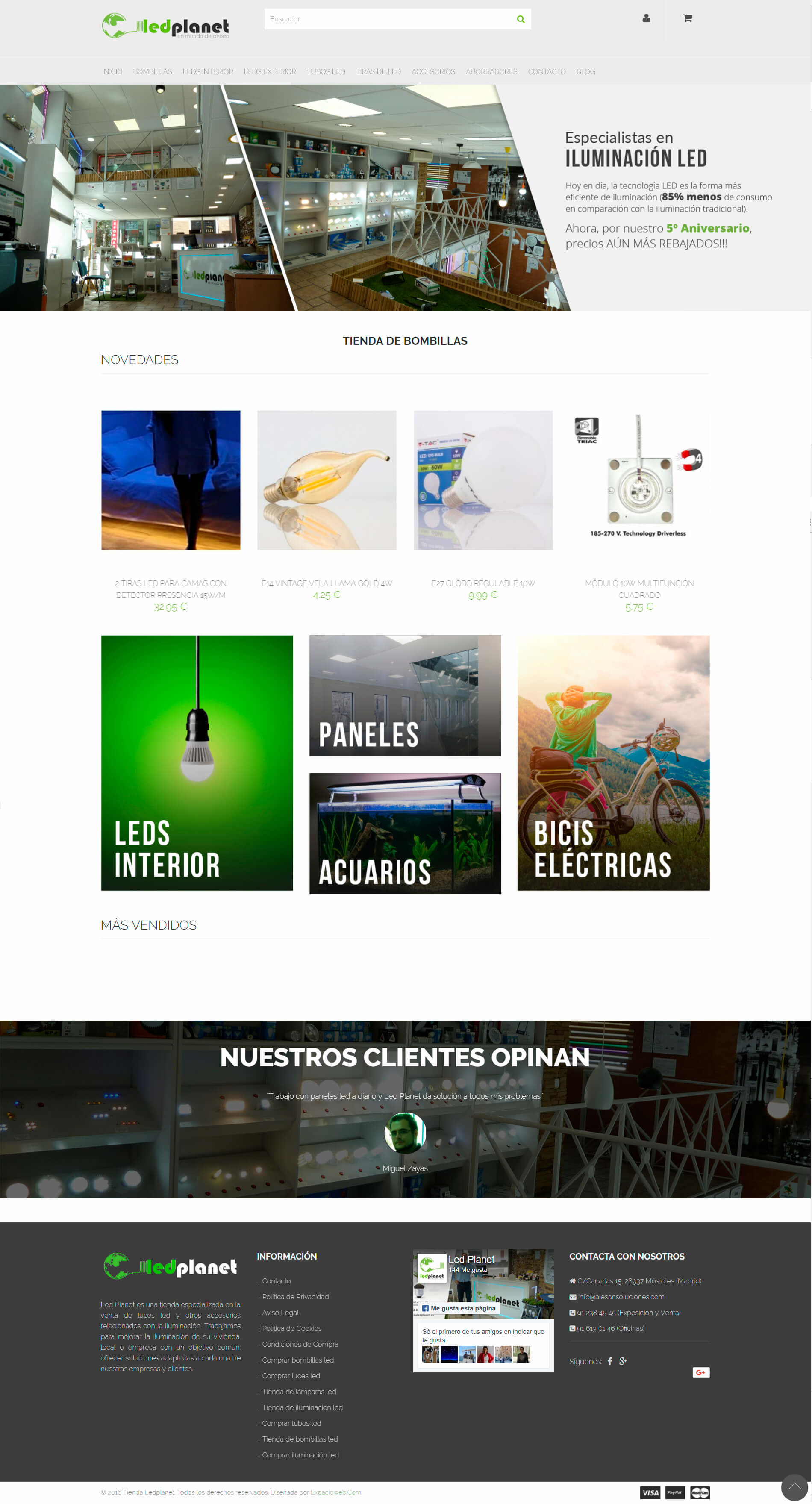This screenshot has width=812, height=1504.
Task: Browse the ACUARIOS category tile
Action: click(x=405, y=833)
